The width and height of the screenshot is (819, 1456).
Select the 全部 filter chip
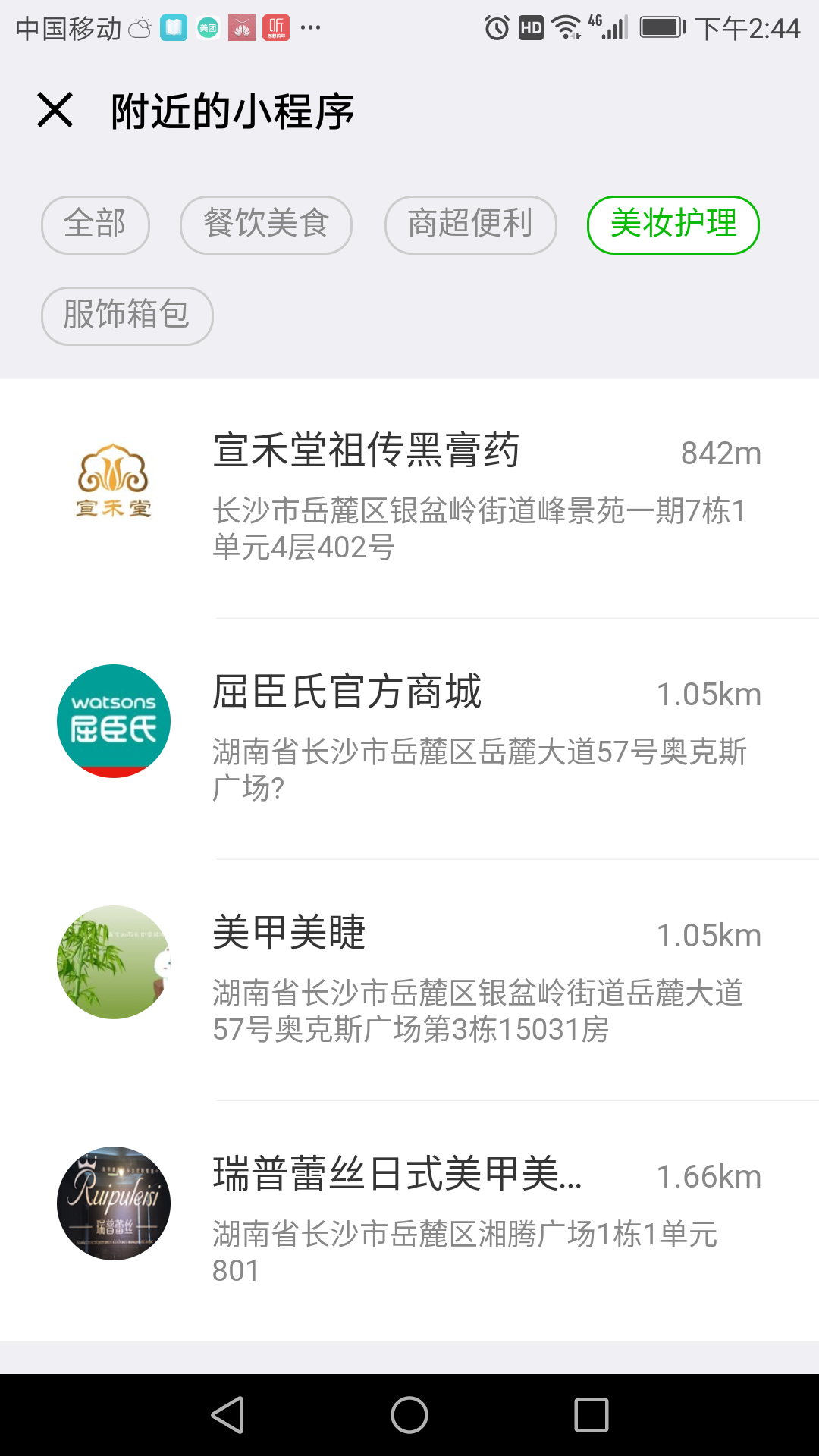[95, 224]
